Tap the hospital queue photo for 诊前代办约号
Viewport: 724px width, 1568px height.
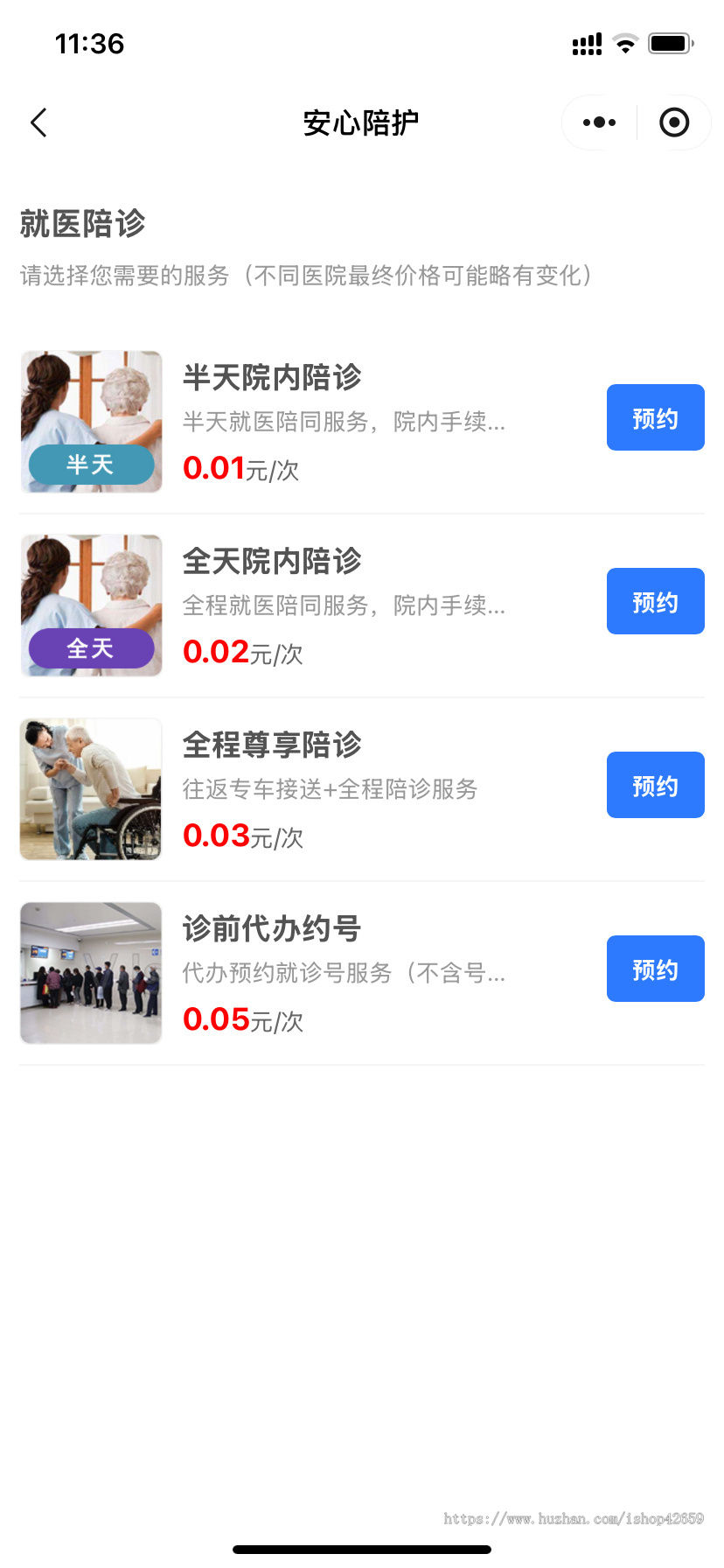click(x=90, y=972)
